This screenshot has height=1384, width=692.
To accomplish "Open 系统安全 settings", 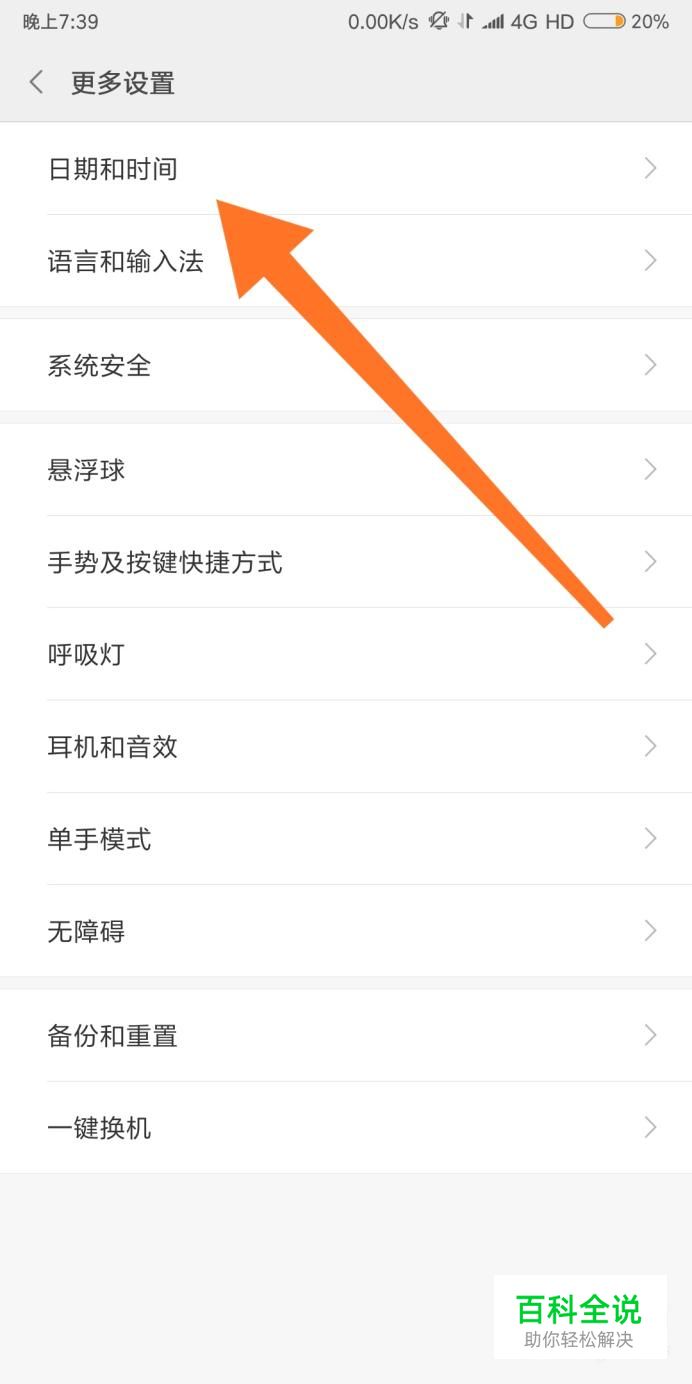I will coord(99,366).
